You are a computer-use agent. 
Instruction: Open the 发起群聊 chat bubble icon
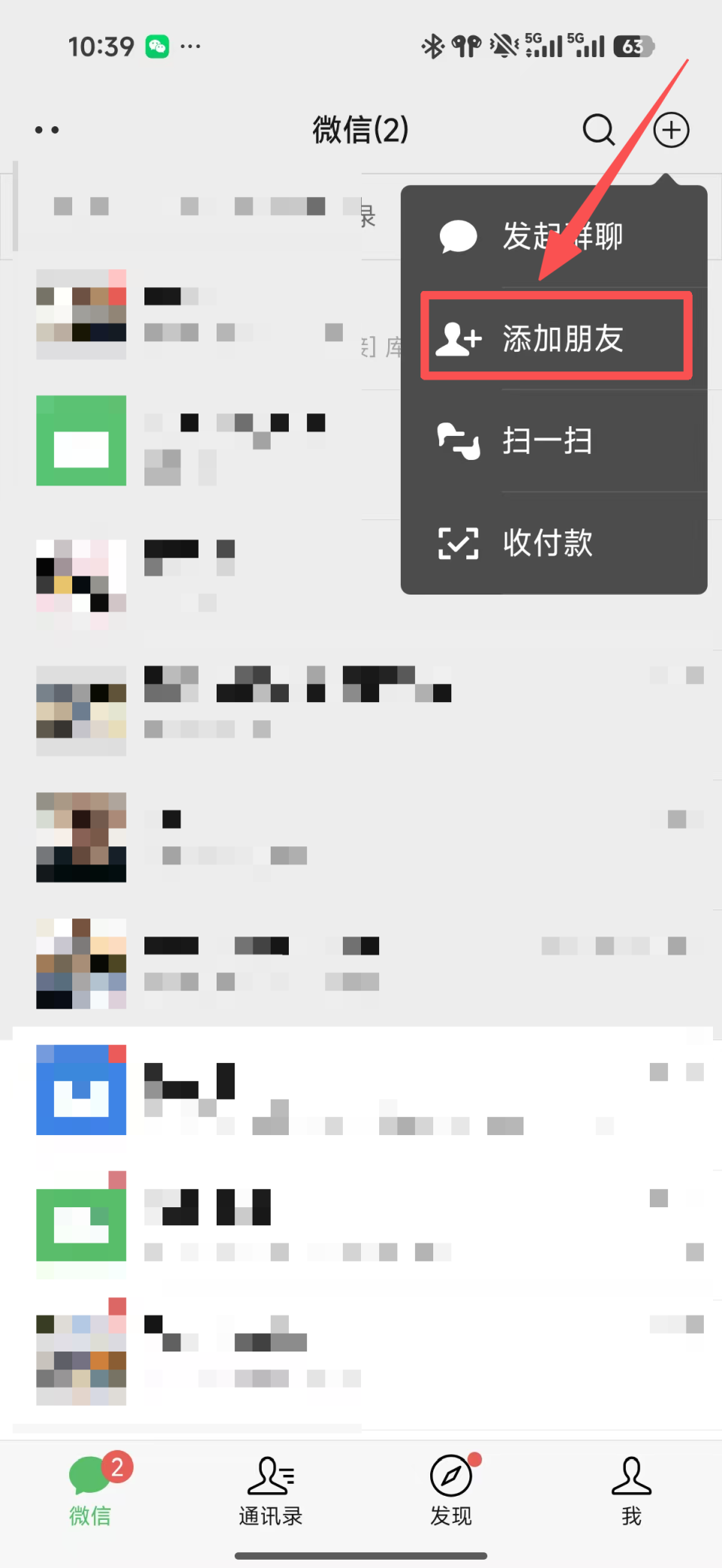click(x=457, y=236)
